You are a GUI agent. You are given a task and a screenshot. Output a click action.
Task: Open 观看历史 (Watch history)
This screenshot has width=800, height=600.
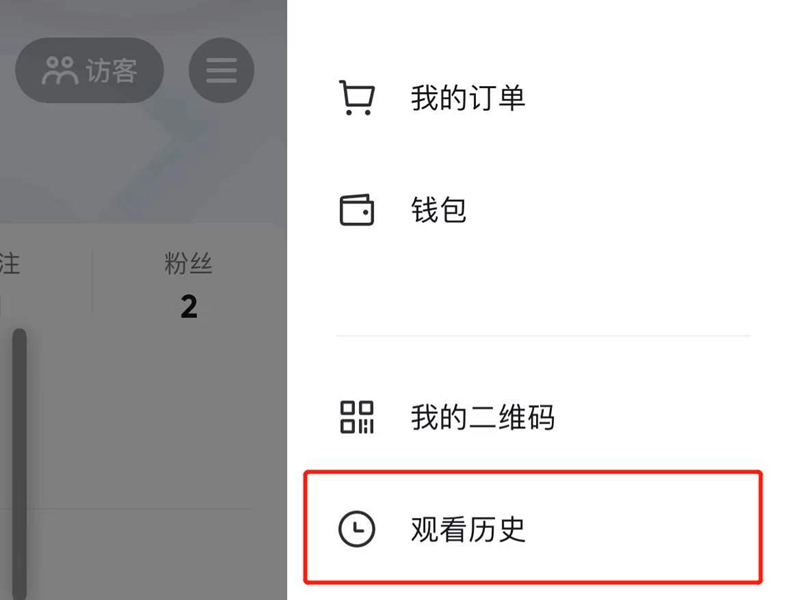467,529
